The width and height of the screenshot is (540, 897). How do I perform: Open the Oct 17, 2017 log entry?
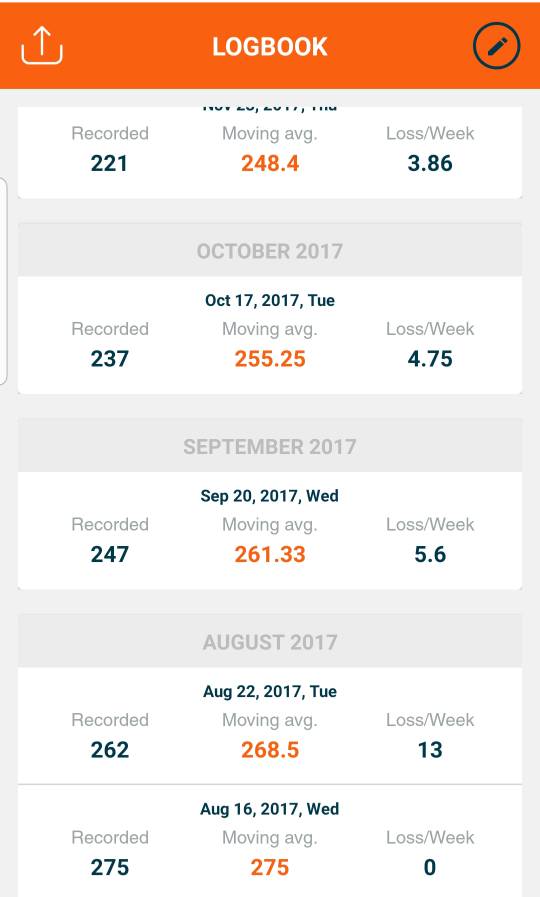(x=269, y=335)
